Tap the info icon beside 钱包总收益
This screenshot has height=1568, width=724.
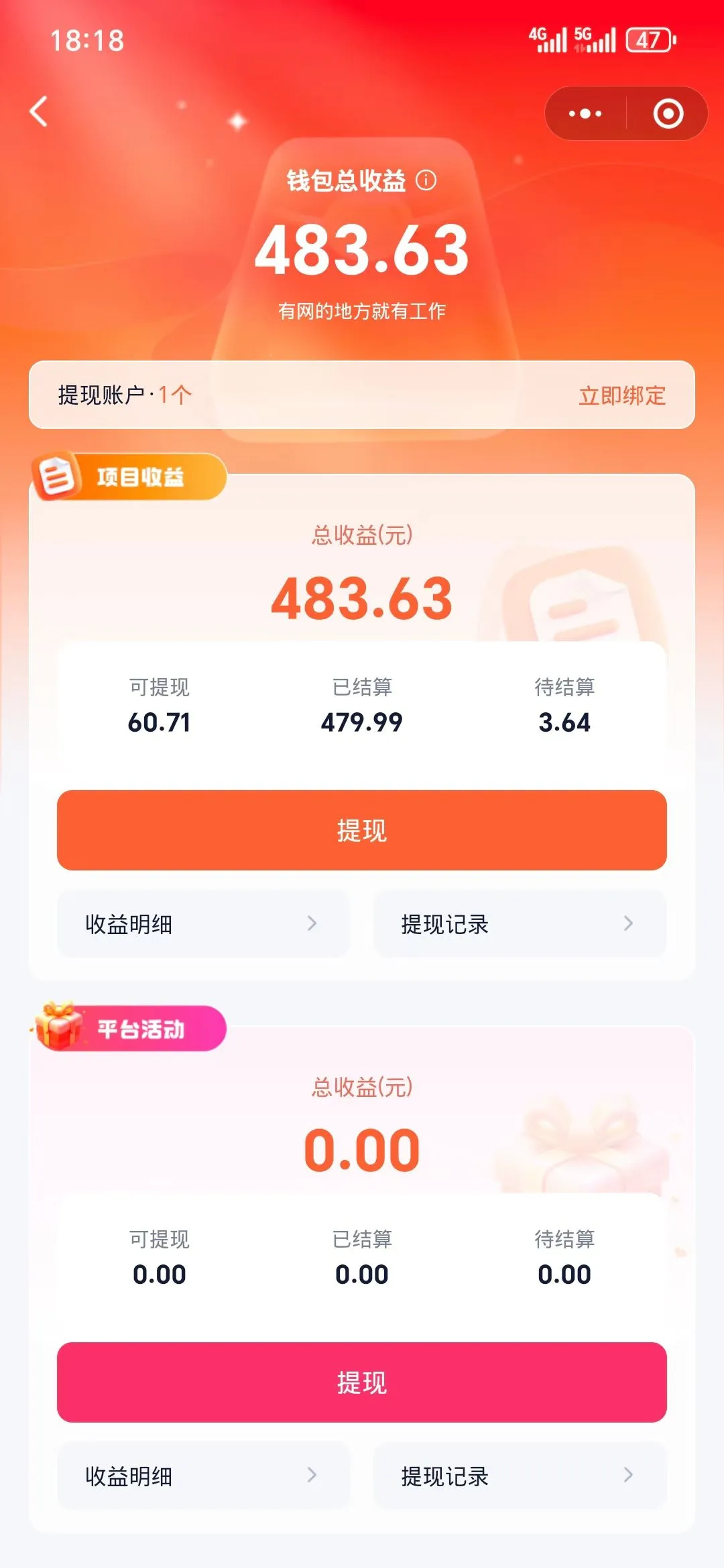426,180
